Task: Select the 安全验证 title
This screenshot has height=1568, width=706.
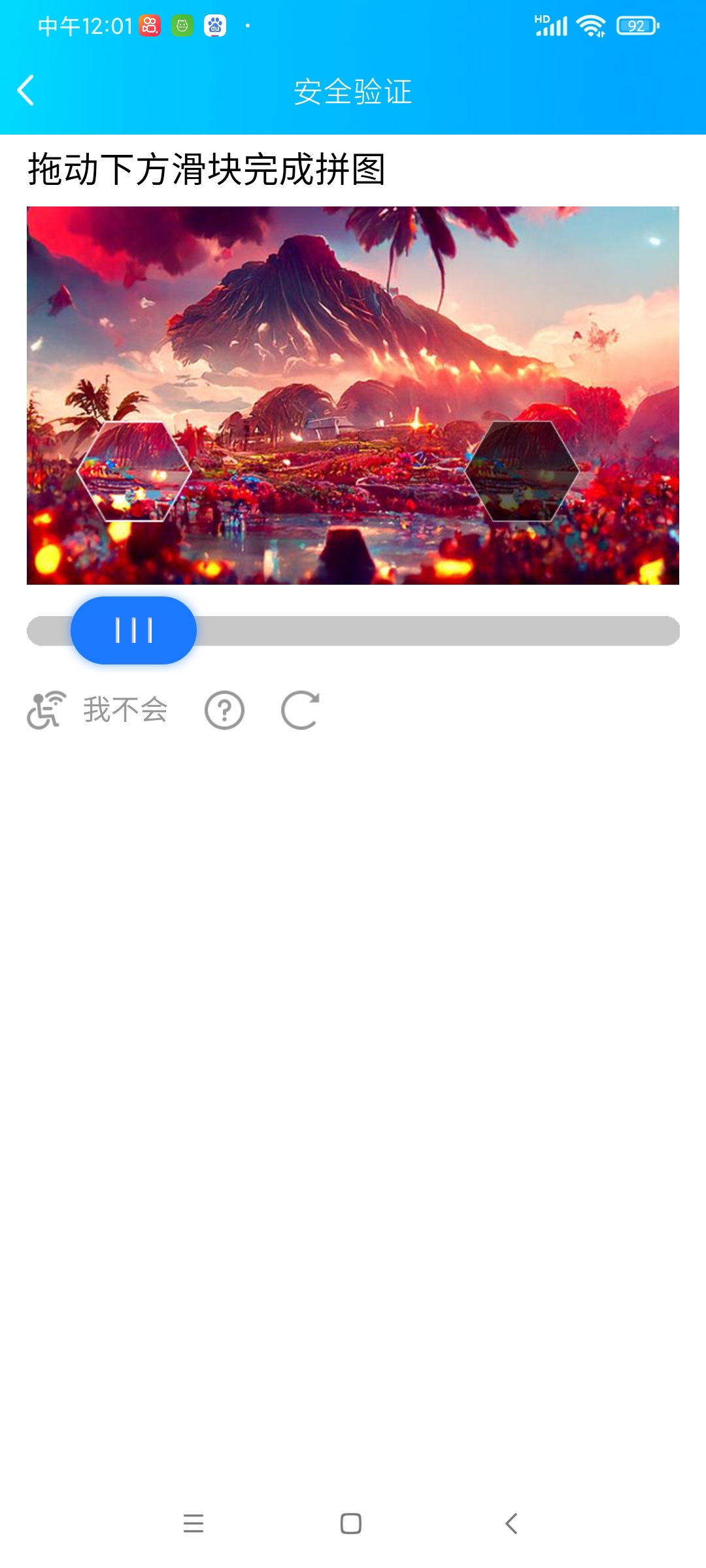Action: 353,91
